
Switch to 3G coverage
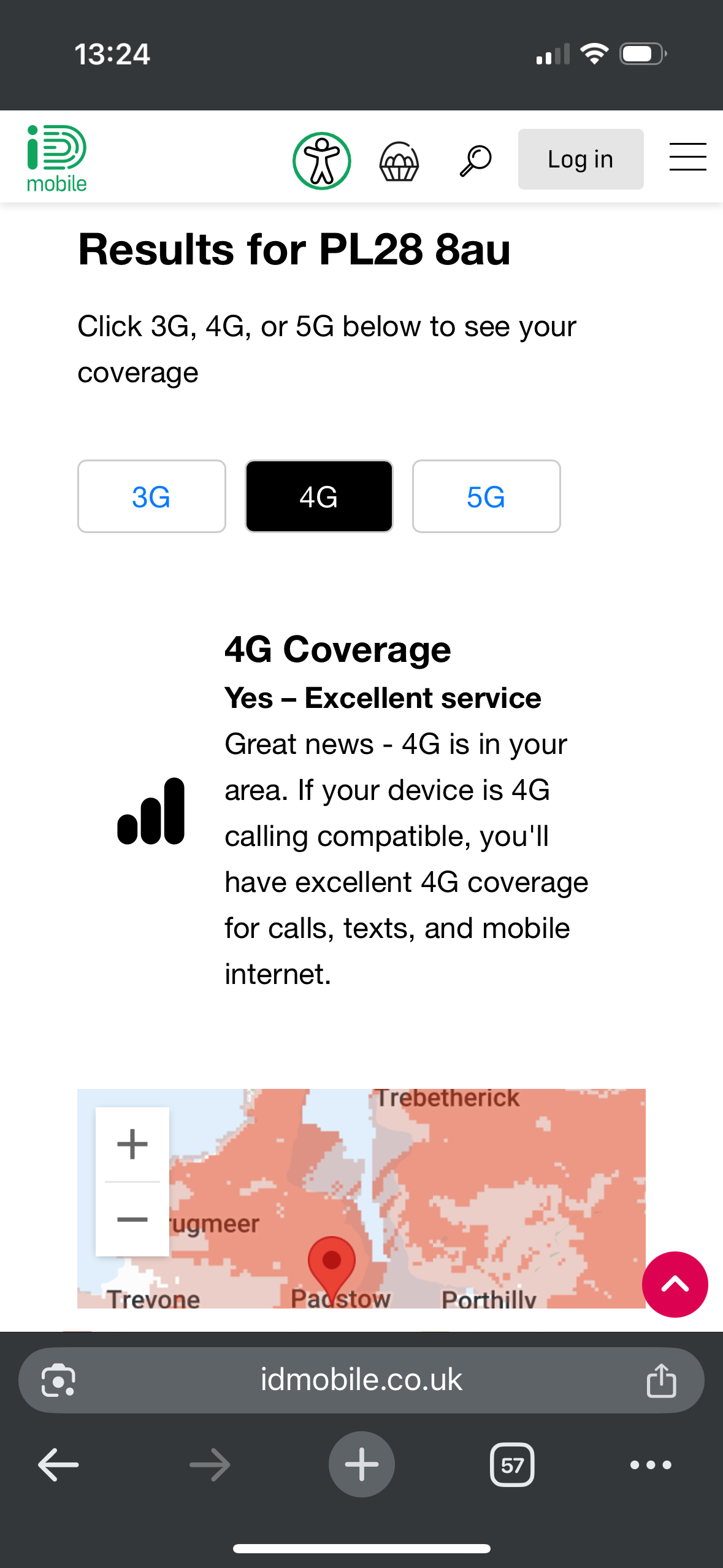tap(151, 496)
